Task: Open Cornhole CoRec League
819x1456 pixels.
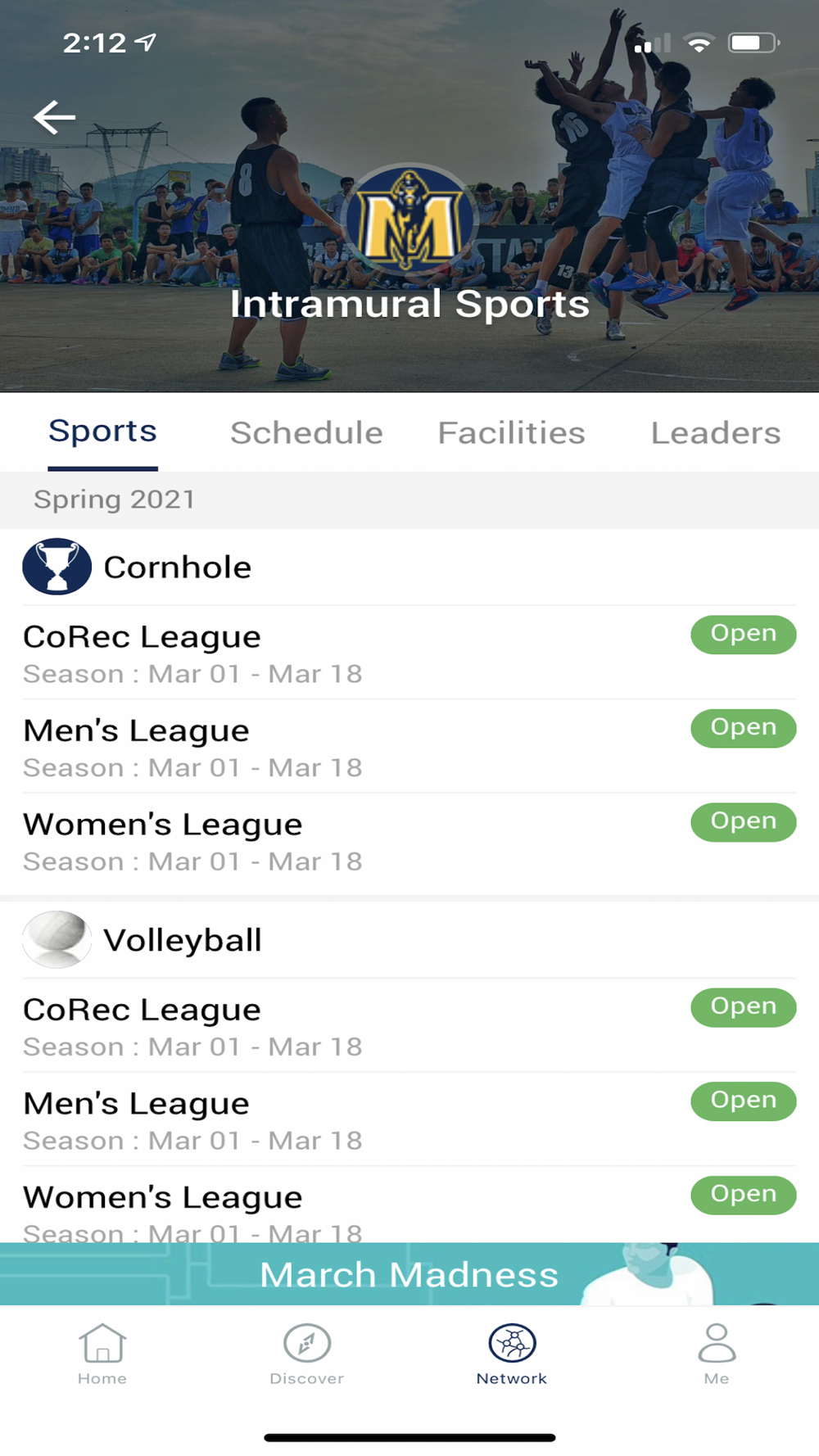Action: point(409,653)
